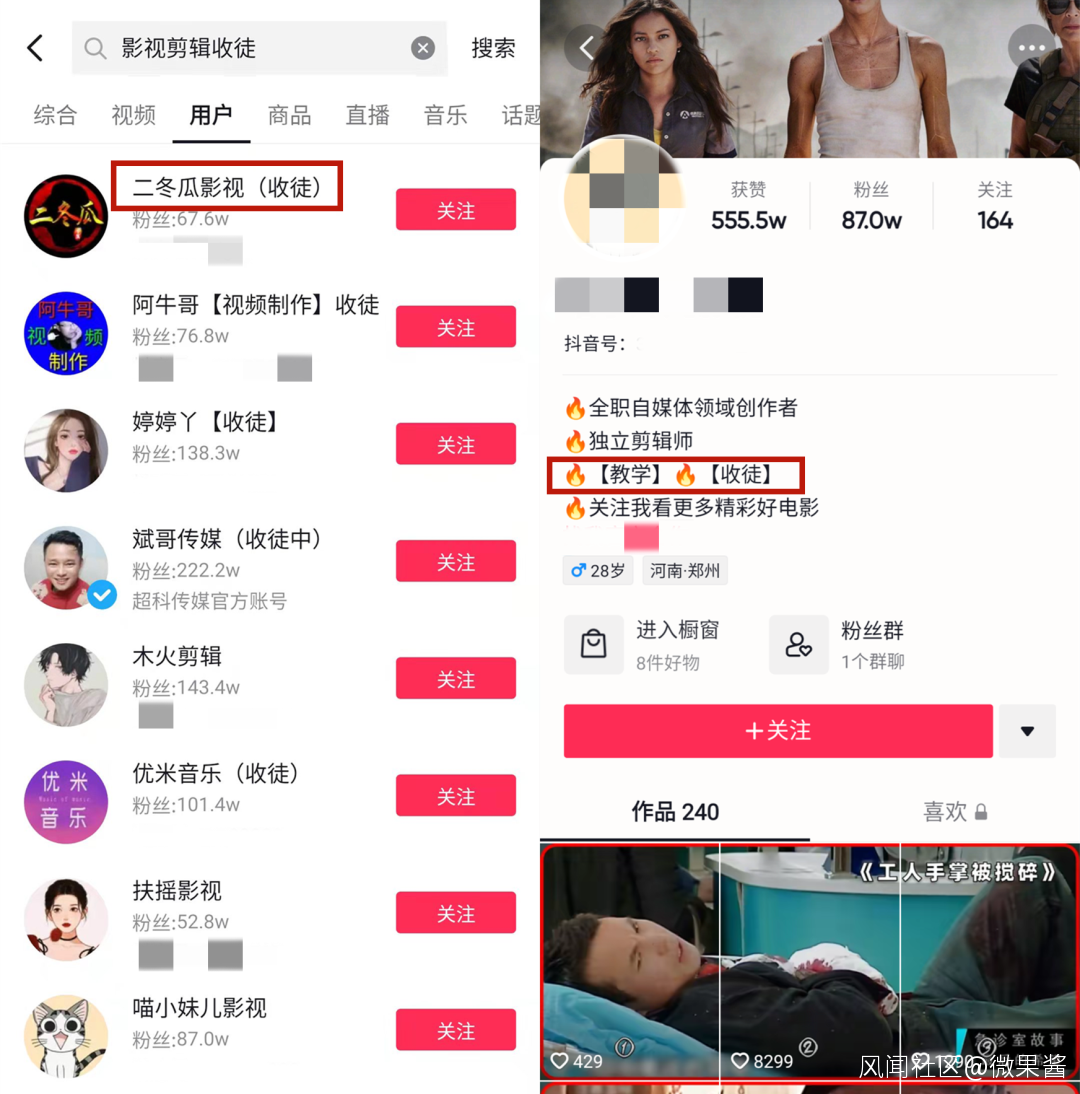
Task: Edit the search field 影视剪辑收徒
Action: point(260,48)
